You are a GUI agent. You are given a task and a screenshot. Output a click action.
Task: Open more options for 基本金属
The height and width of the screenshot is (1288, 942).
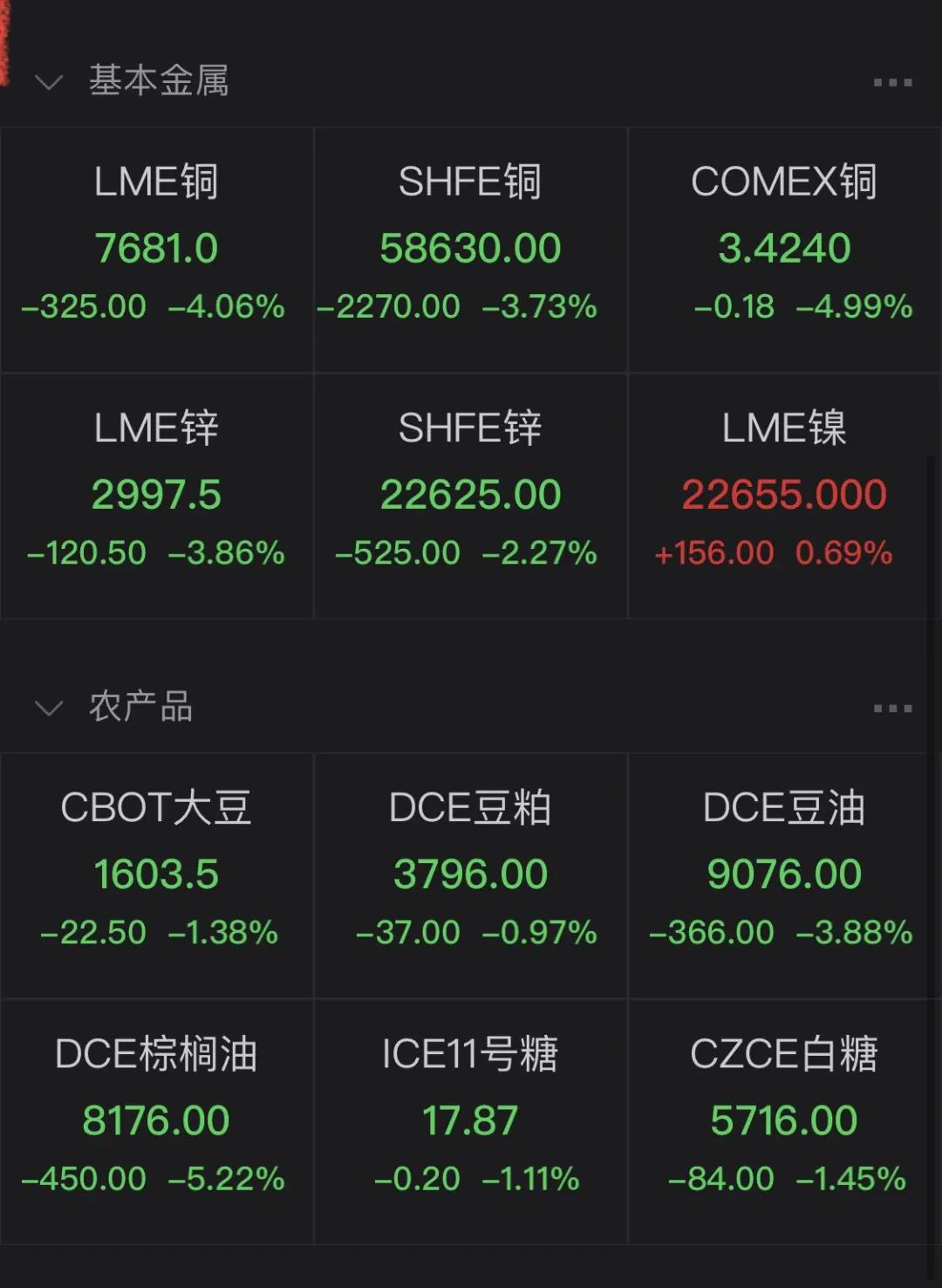click(892, 83)
